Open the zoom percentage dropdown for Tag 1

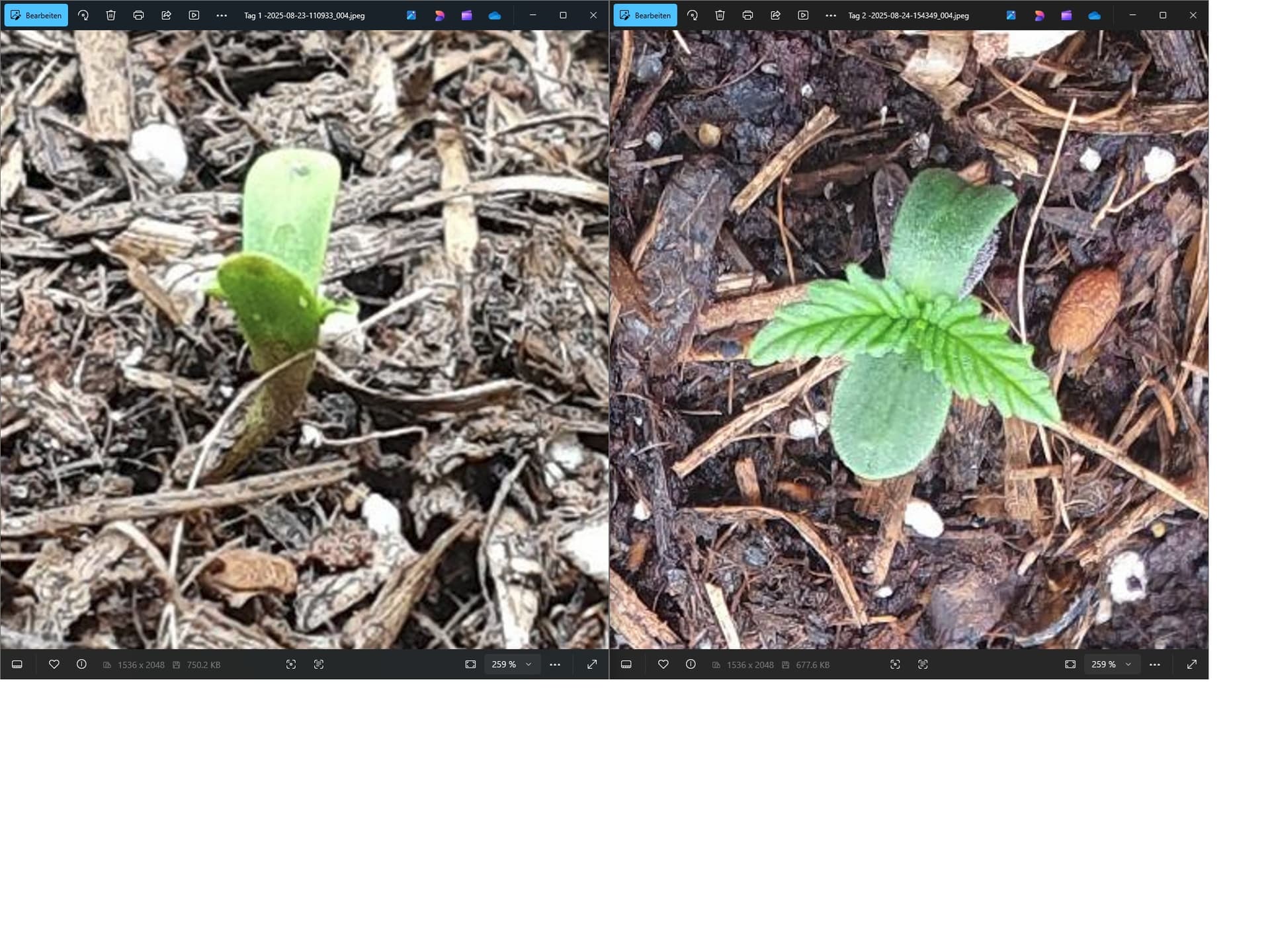529,664
